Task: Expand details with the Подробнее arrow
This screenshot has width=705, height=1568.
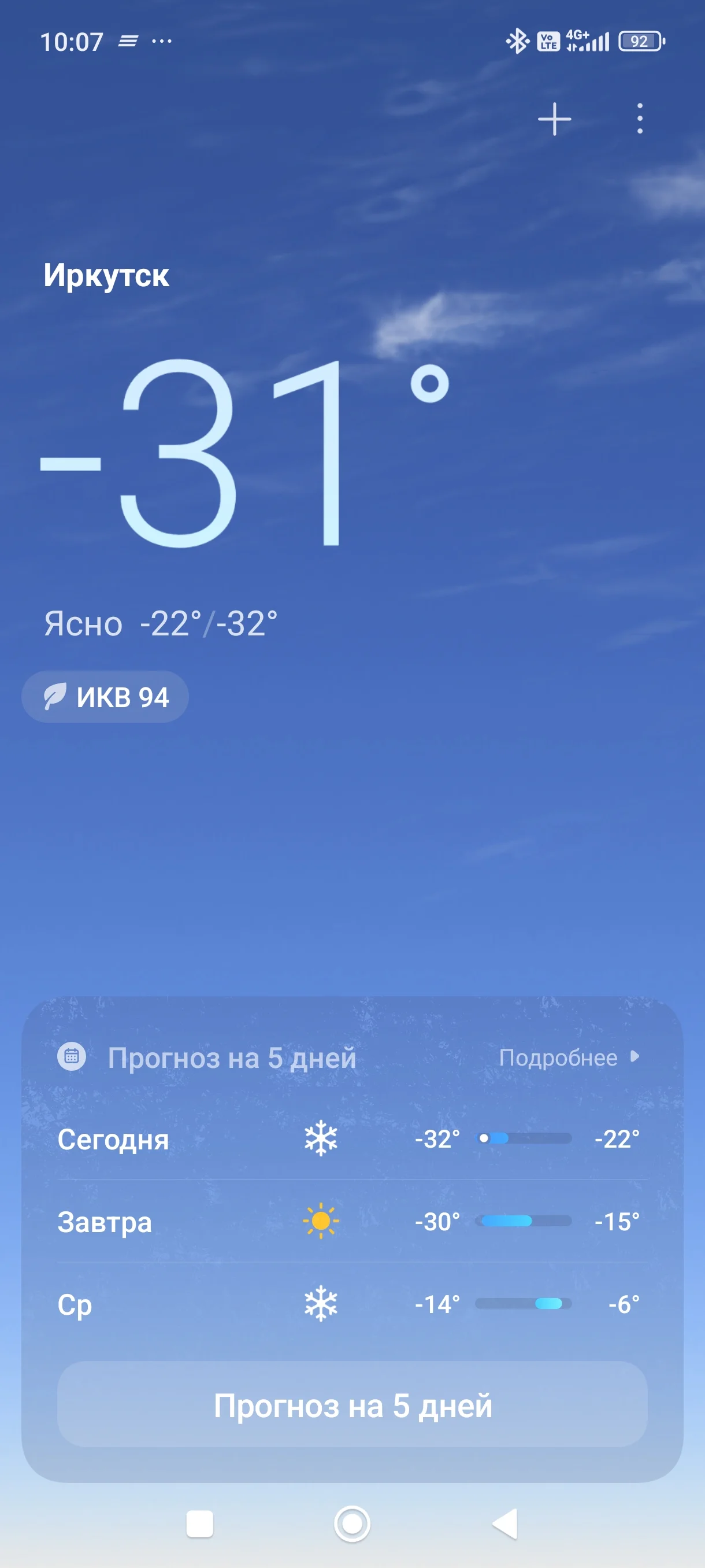Action: click(636, 1057)
